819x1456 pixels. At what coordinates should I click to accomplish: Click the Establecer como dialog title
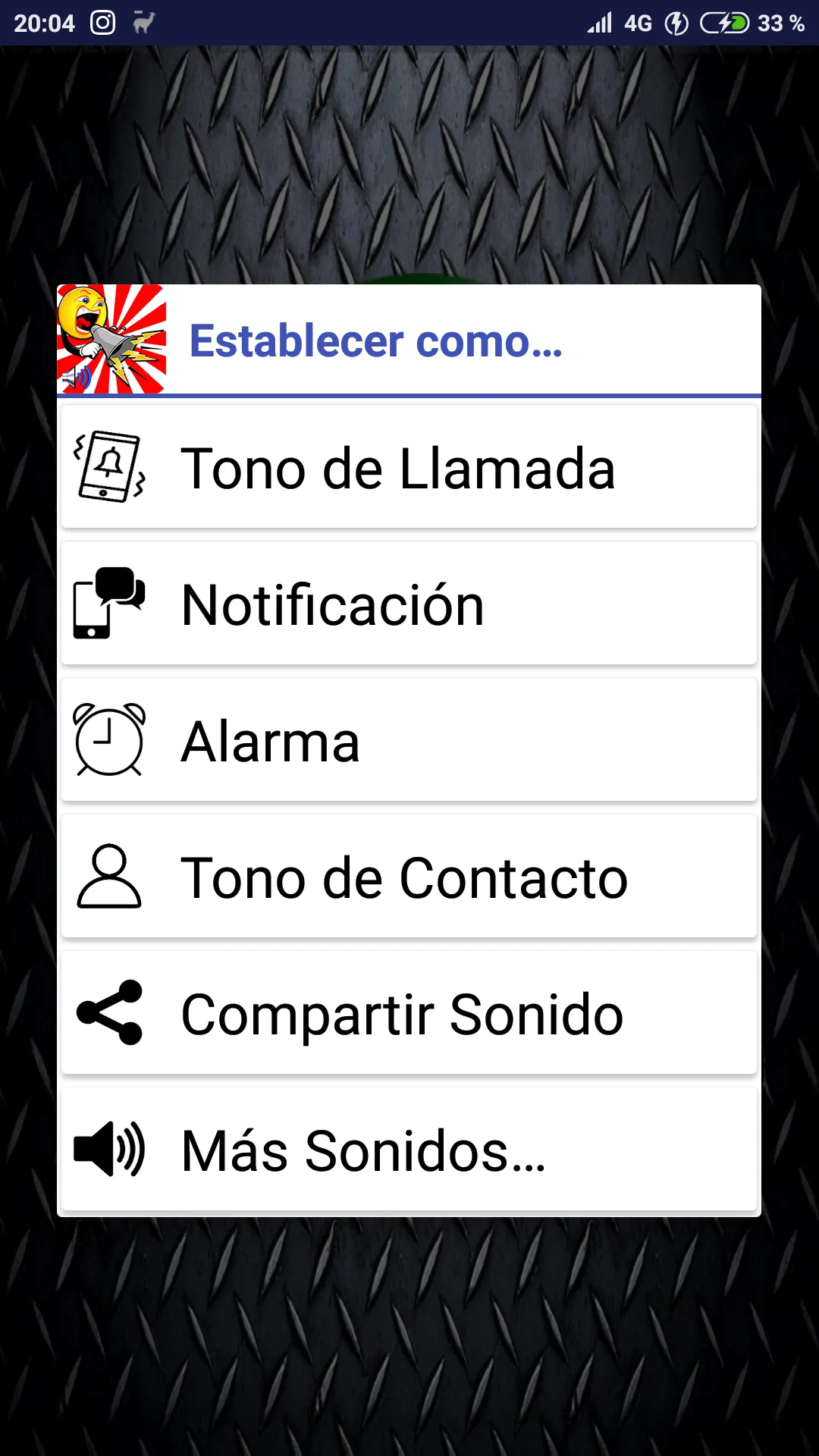[377, 342]
